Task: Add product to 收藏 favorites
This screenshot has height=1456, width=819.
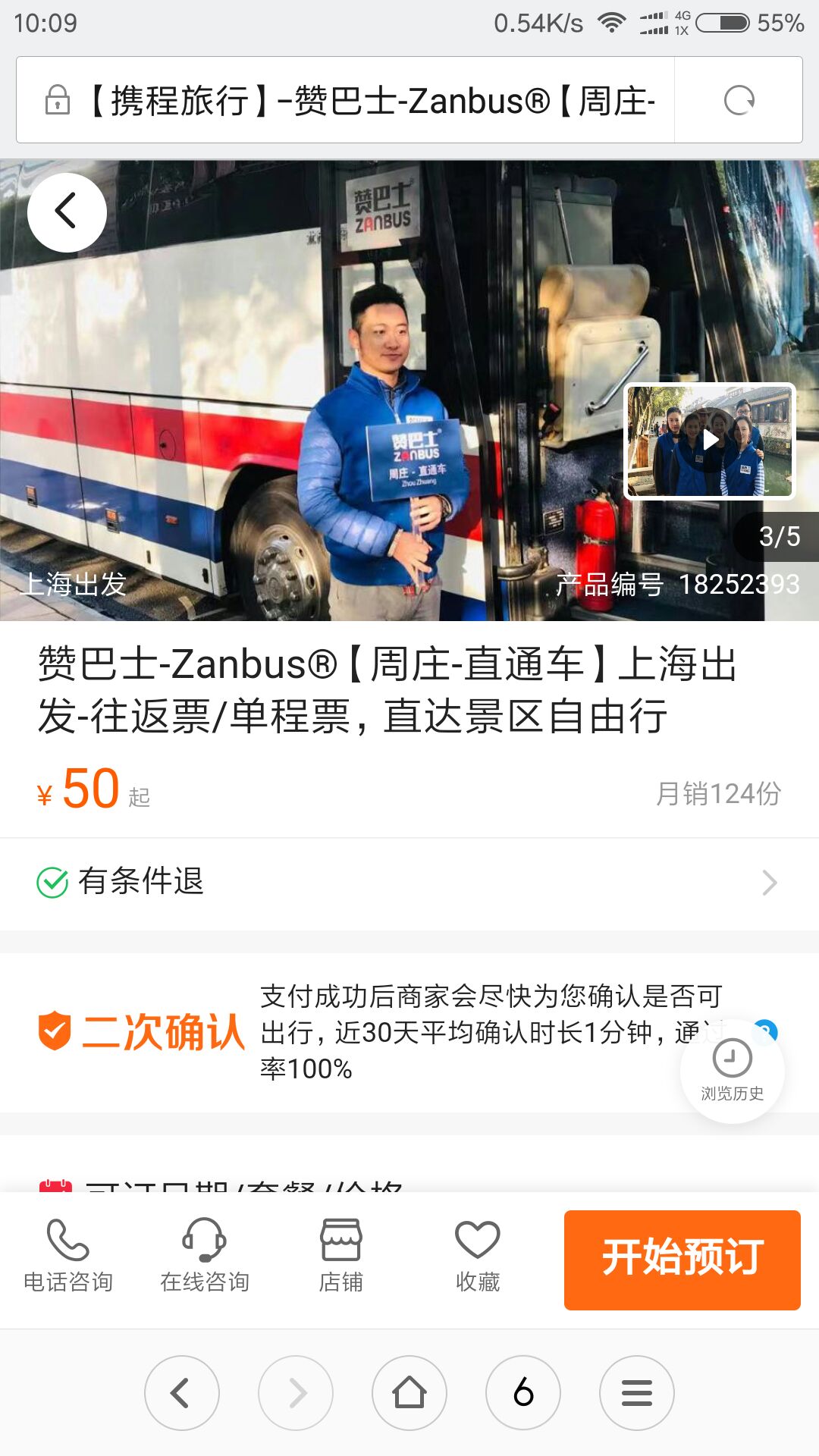Action: point(477,1256)
